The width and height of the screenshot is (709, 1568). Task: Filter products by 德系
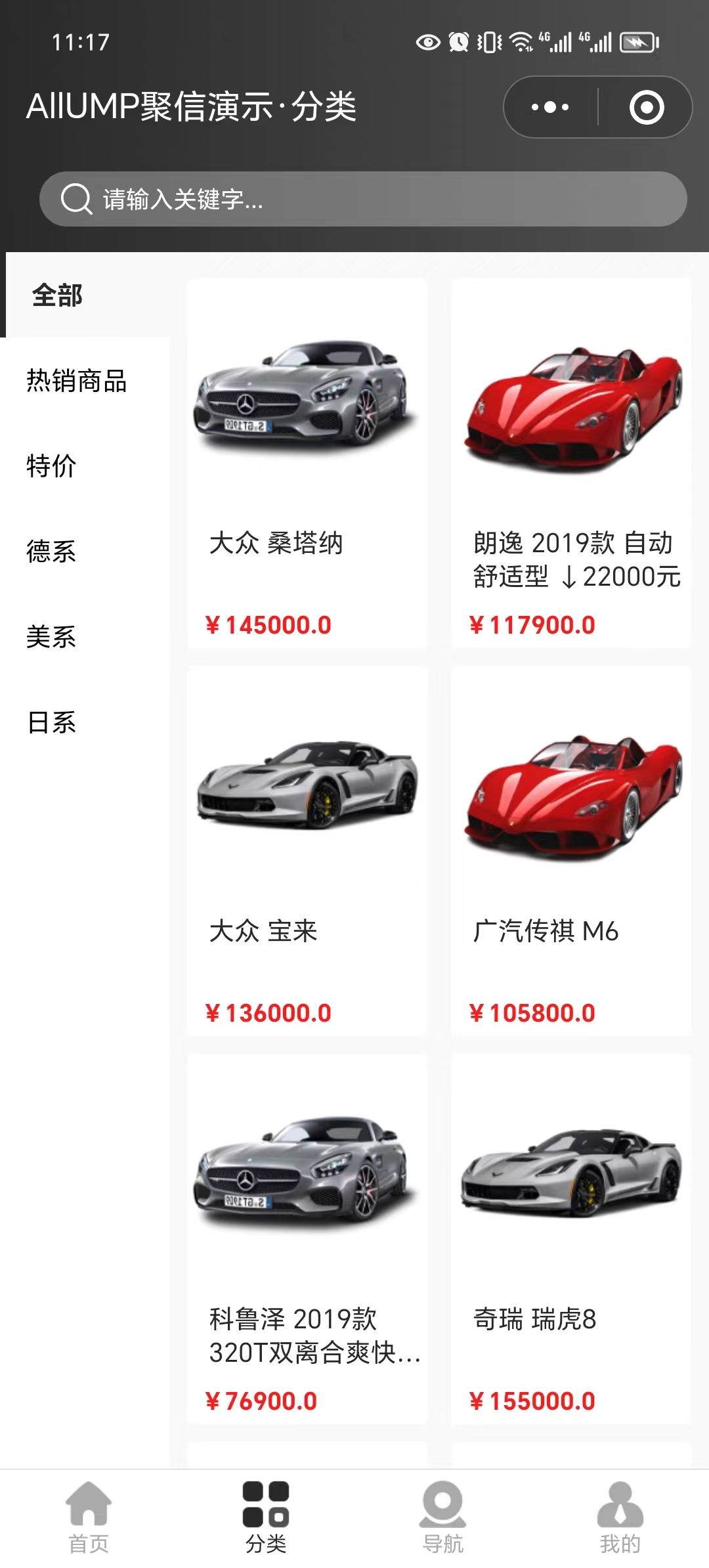(x=51, y=552)
